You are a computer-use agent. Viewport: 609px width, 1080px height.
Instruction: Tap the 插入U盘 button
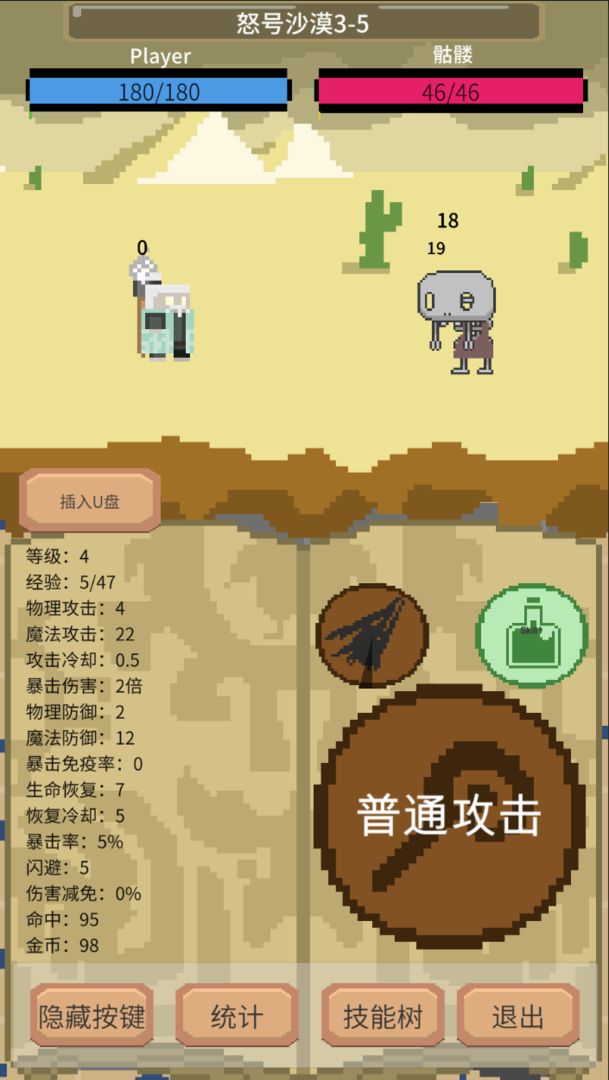point(90,501)
